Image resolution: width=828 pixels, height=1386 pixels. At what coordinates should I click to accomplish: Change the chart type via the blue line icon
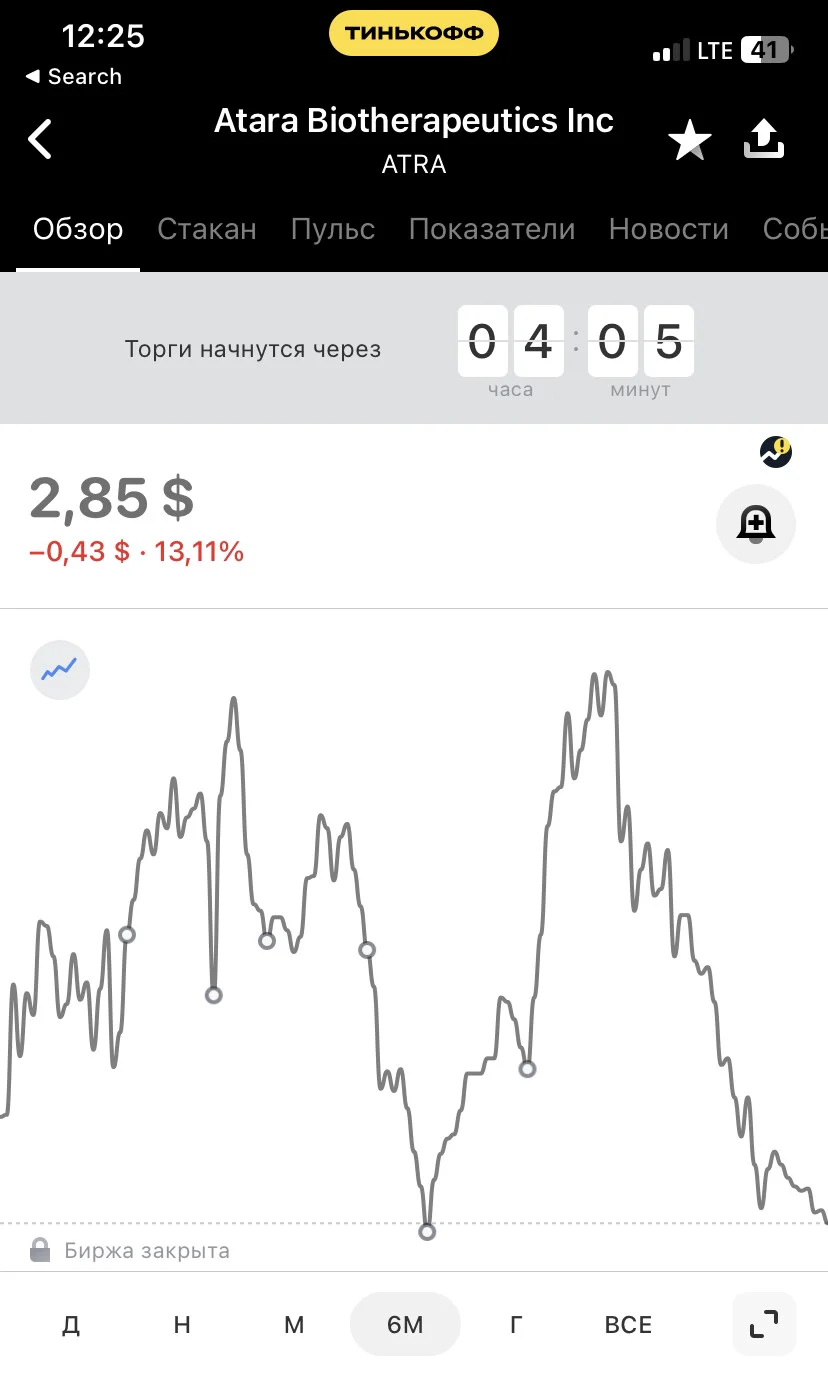pyautogui.click(x=60, y=669)
